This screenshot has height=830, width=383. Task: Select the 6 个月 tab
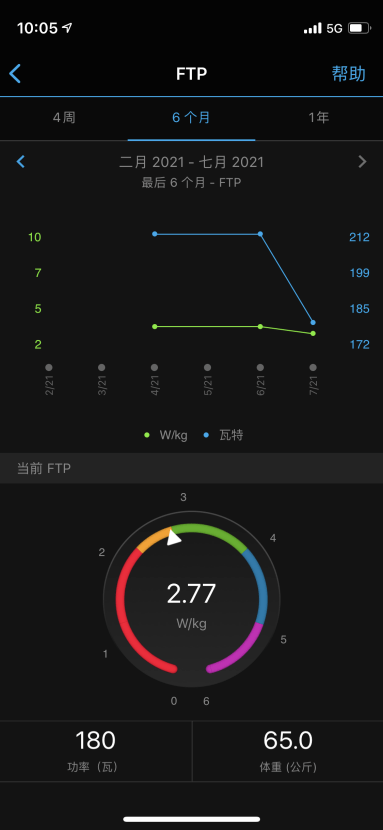(x=191, y=118)
